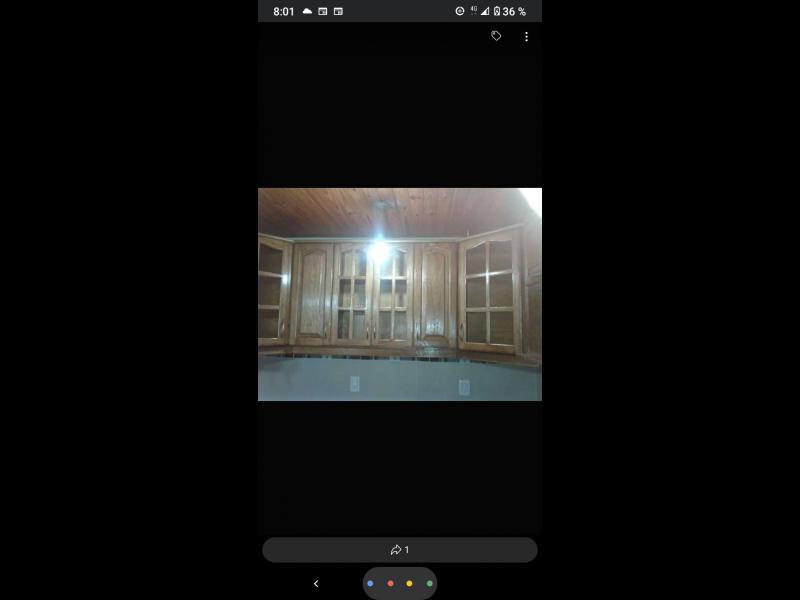Go back using the navigation arrow
The image size is (800, 600).
316,583
